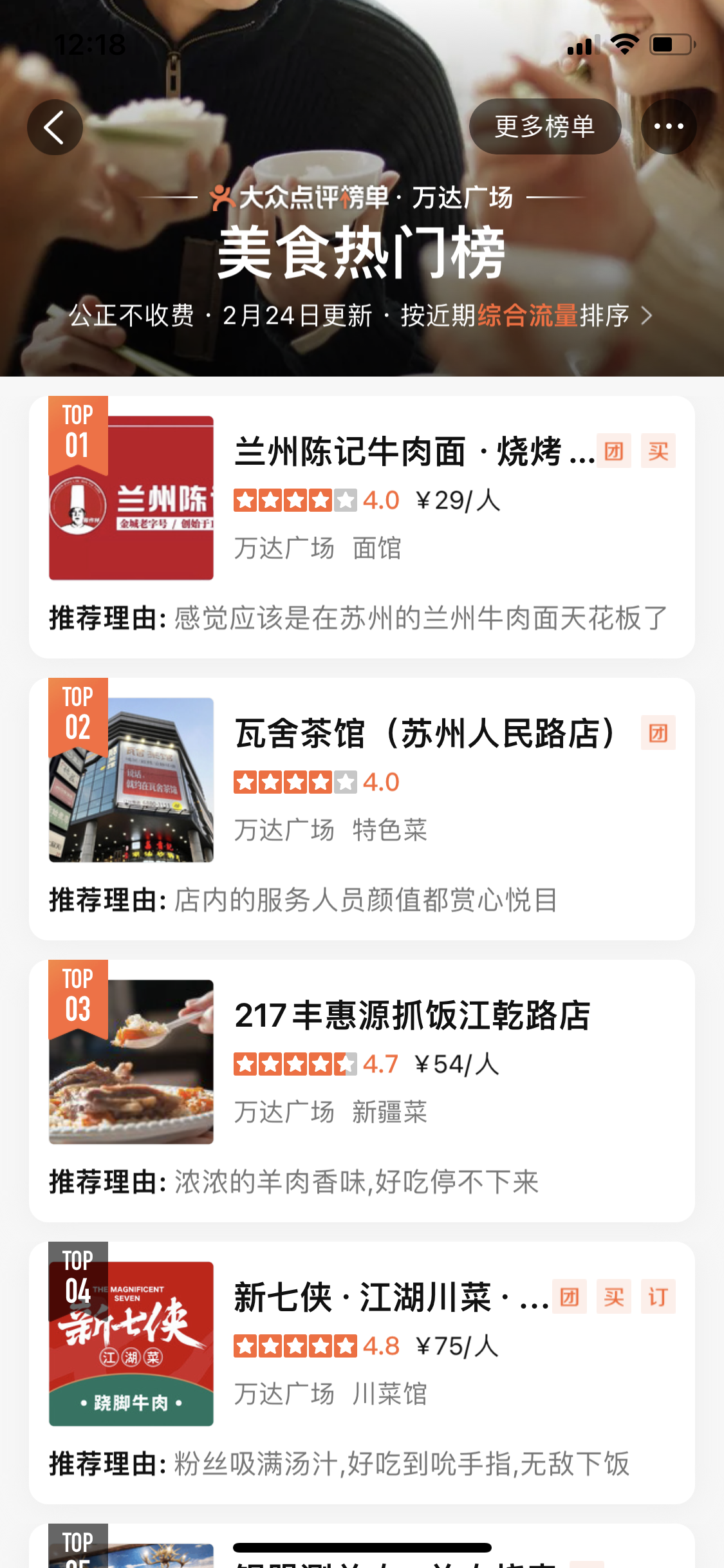This screenshot has width=724, height=1568.
Task: Open 瓦舍茶馆（苏州人民路店）card
Action: tap(362, 809)
